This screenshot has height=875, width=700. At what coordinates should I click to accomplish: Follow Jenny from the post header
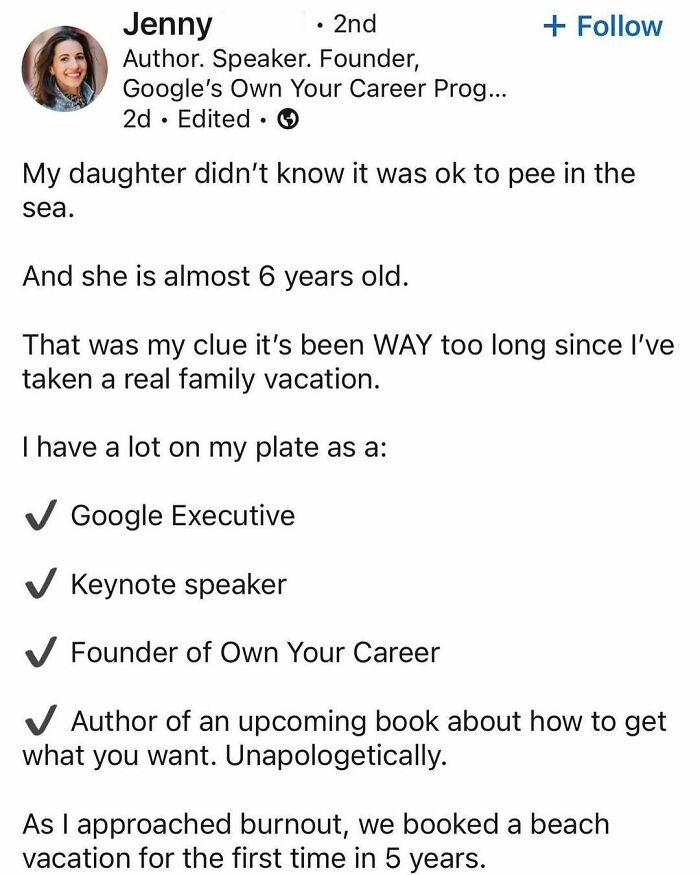pos(603,25)
